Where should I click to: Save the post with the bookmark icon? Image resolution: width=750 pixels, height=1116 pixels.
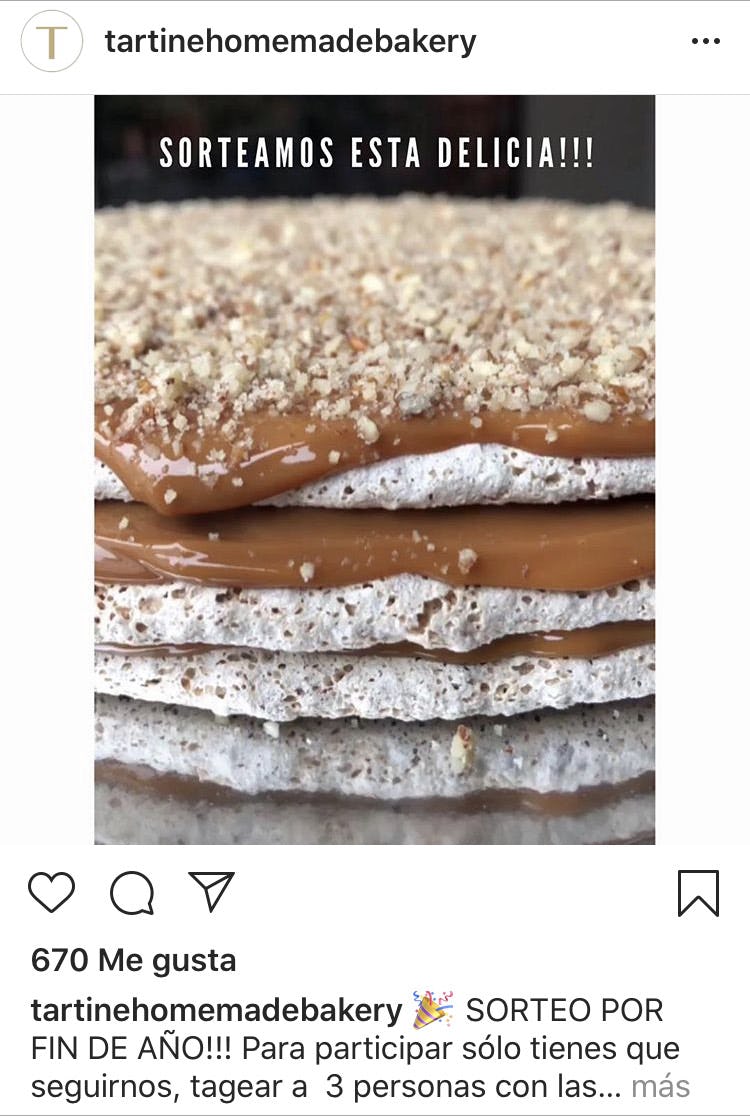(698, 893)
